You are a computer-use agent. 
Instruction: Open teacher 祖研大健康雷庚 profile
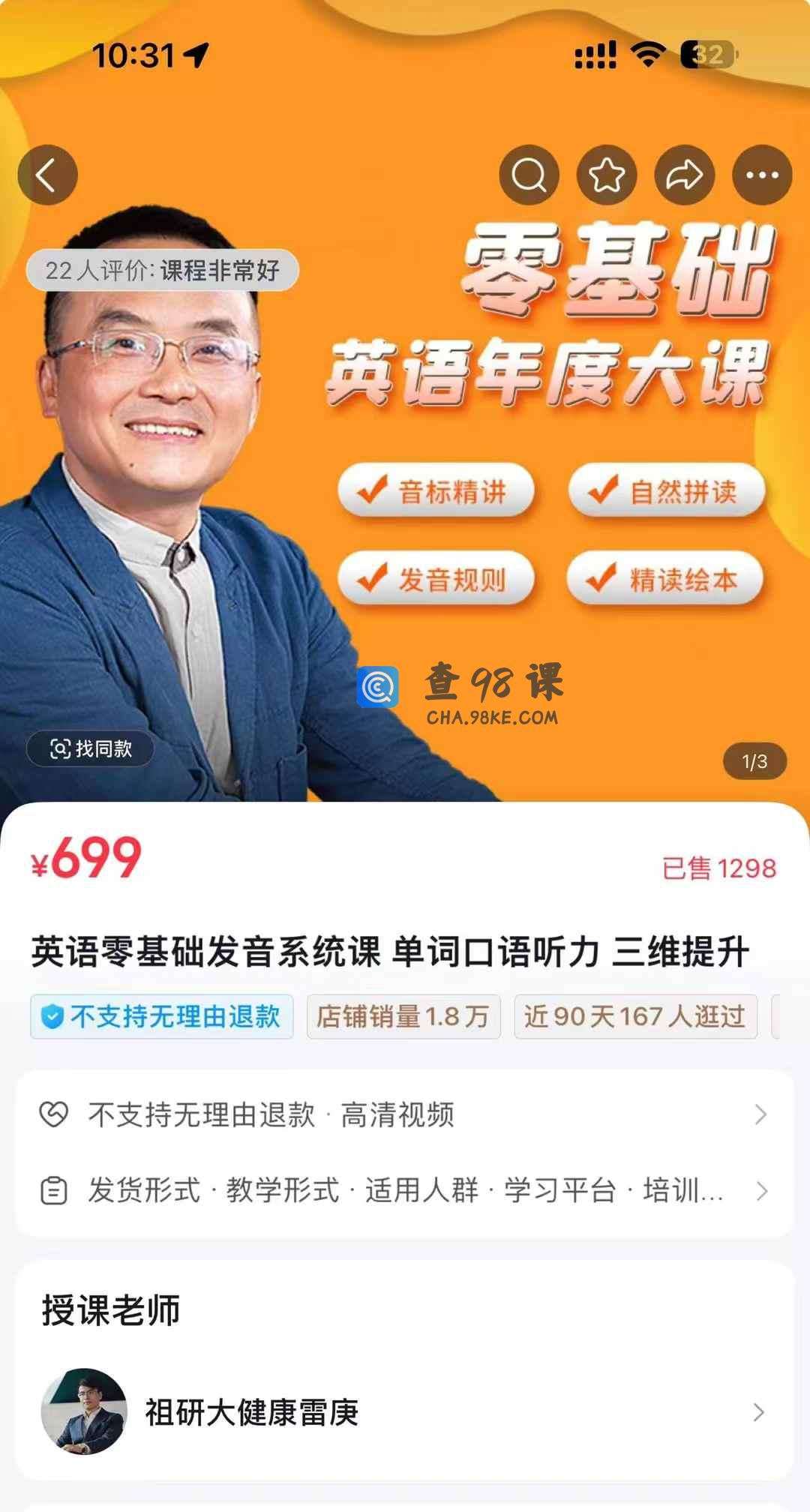tap(405, 1412)
